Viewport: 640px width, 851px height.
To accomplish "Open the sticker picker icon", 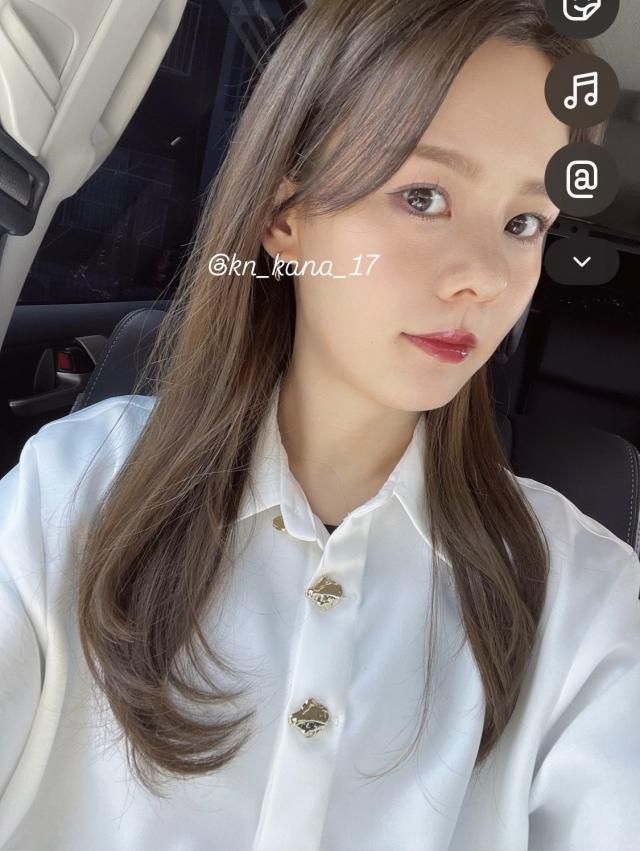I will (x=581, y=10).
